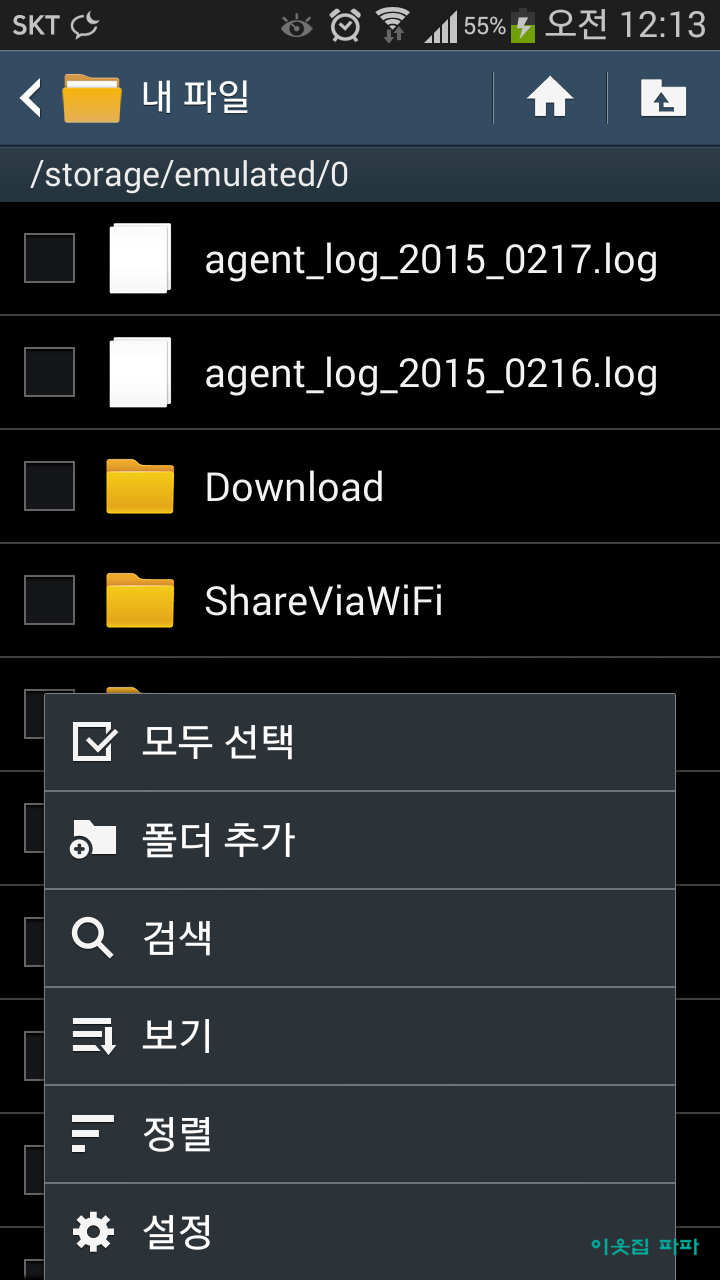Check the box next to ShareViaWiFi
Screen dimensions: 720x1280
click(x=49, y=600)
